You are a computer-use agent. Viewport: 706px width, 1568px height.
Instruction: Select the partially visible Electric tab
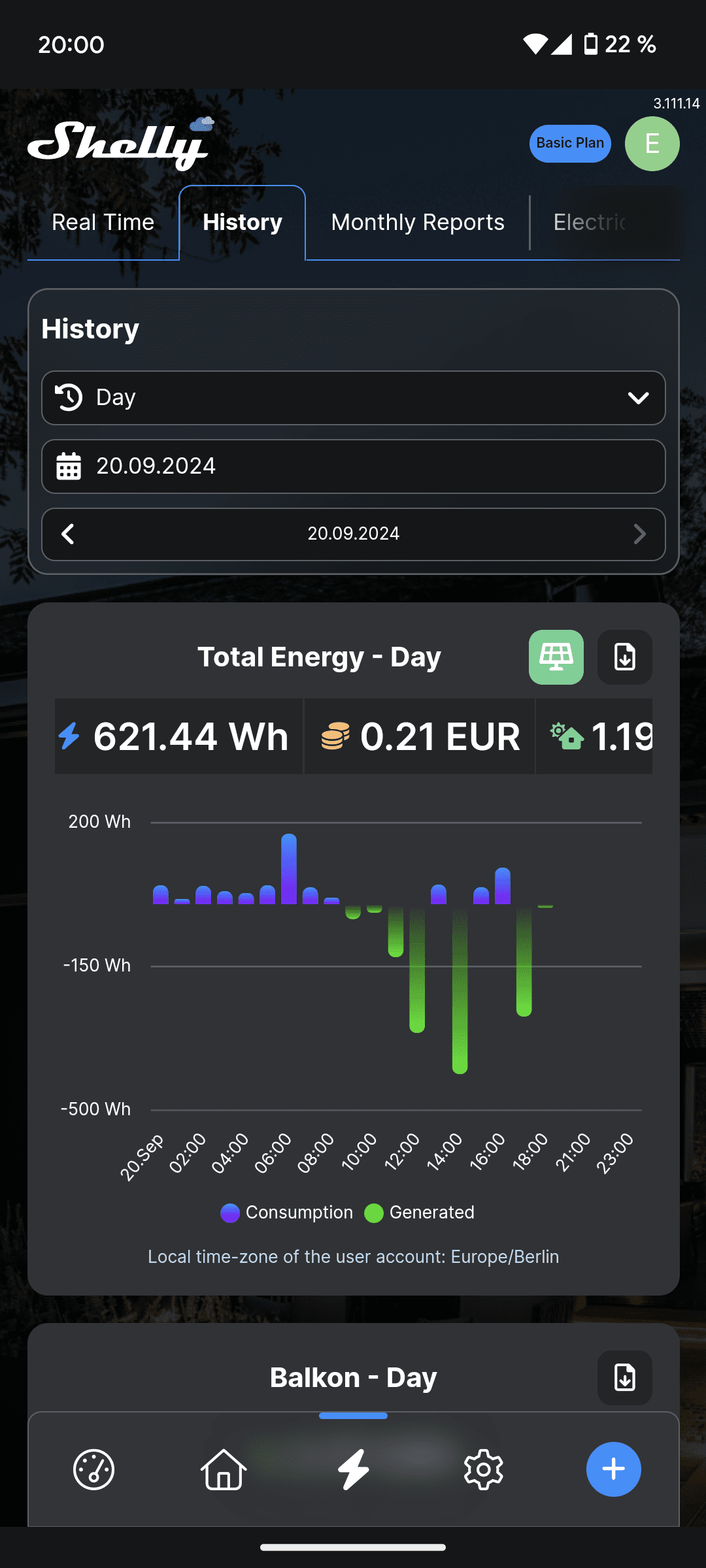coord(590,223)
